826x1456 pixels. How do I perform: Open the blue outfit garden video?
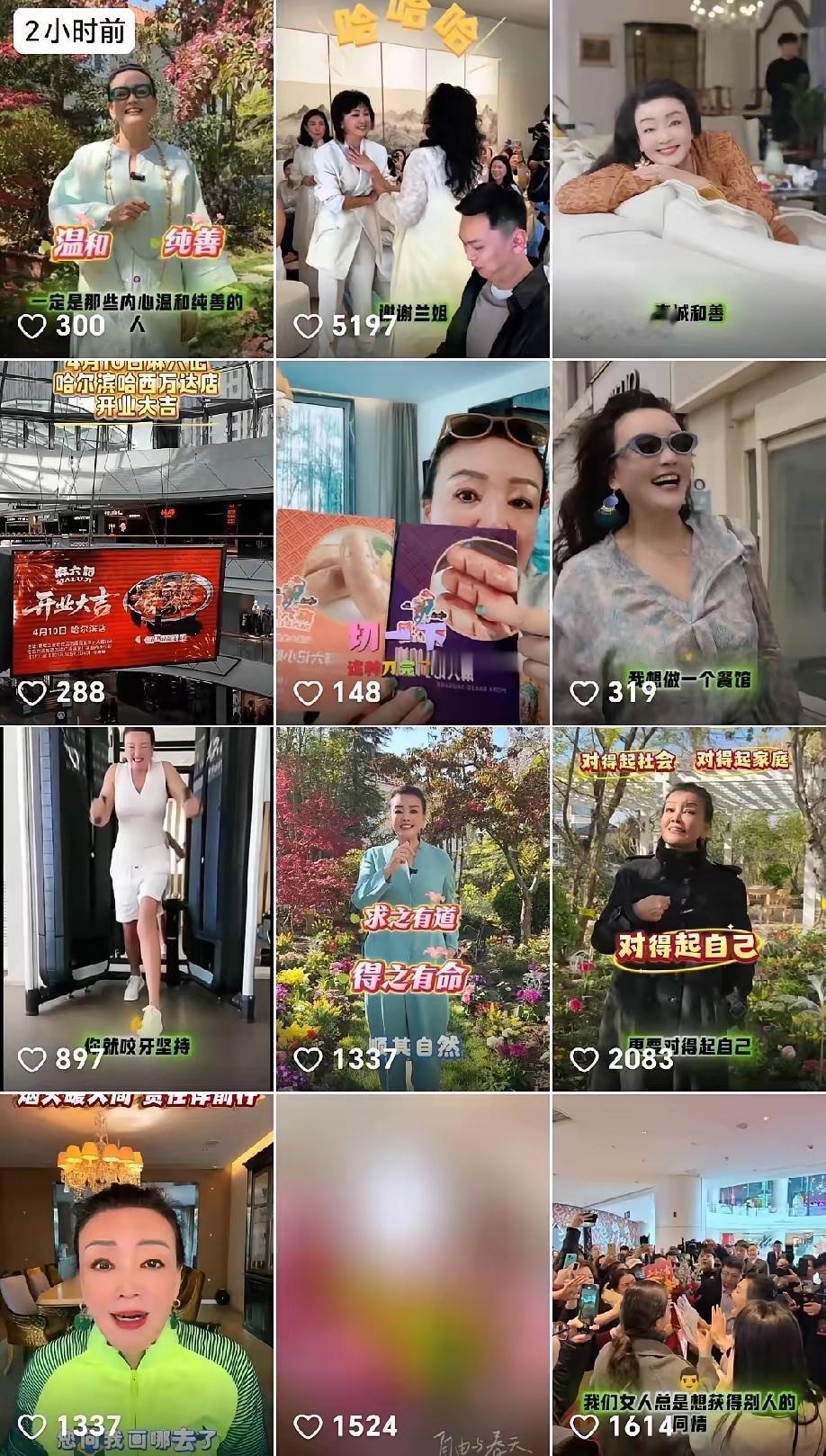[411, 891]
